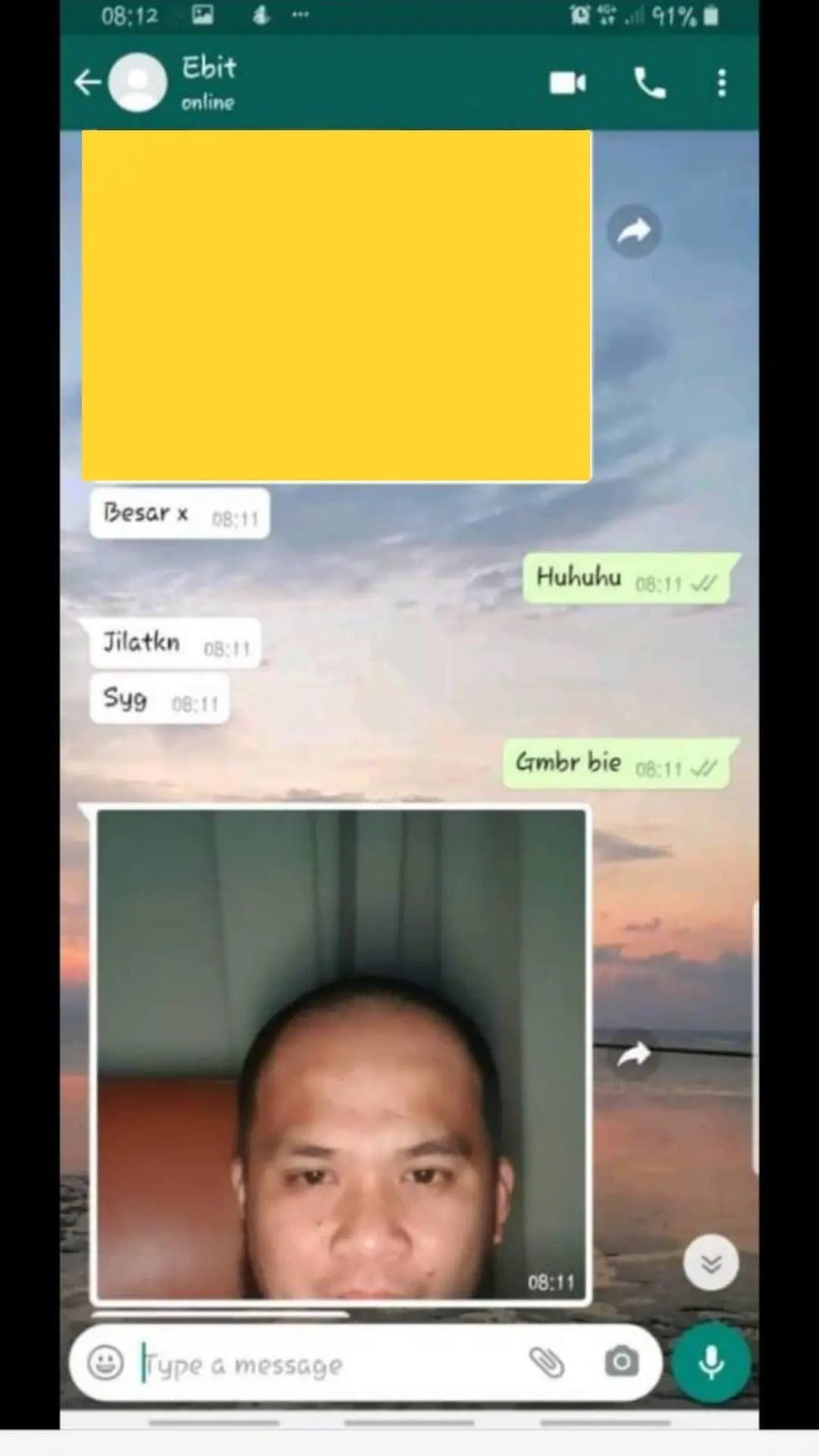
Task: Forward the top media message
Action: (x=634, y=231)
